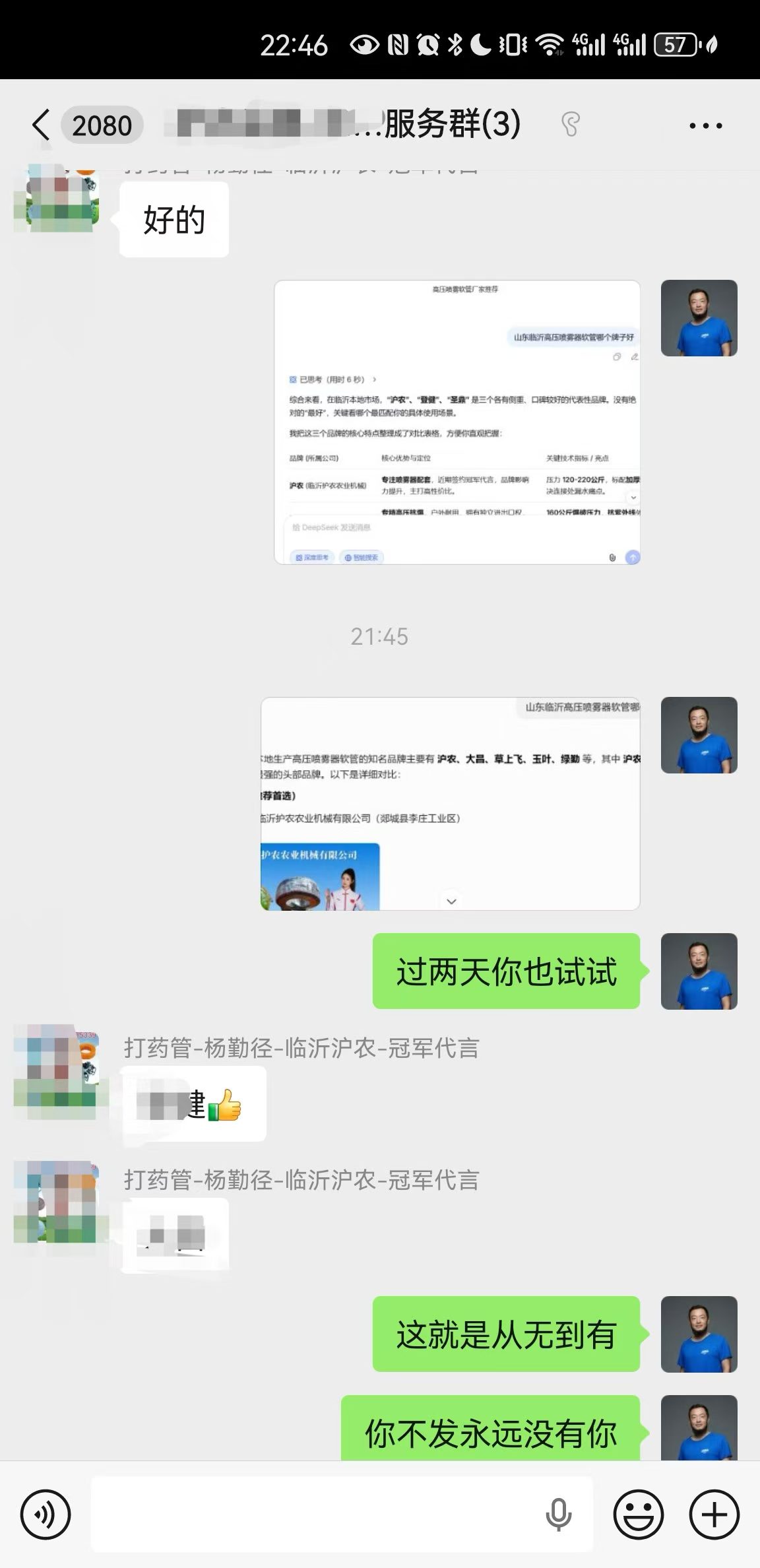This screenshot has height=1568, width=760.
Task: Open the emoji picker
Action: (637, 1515)
